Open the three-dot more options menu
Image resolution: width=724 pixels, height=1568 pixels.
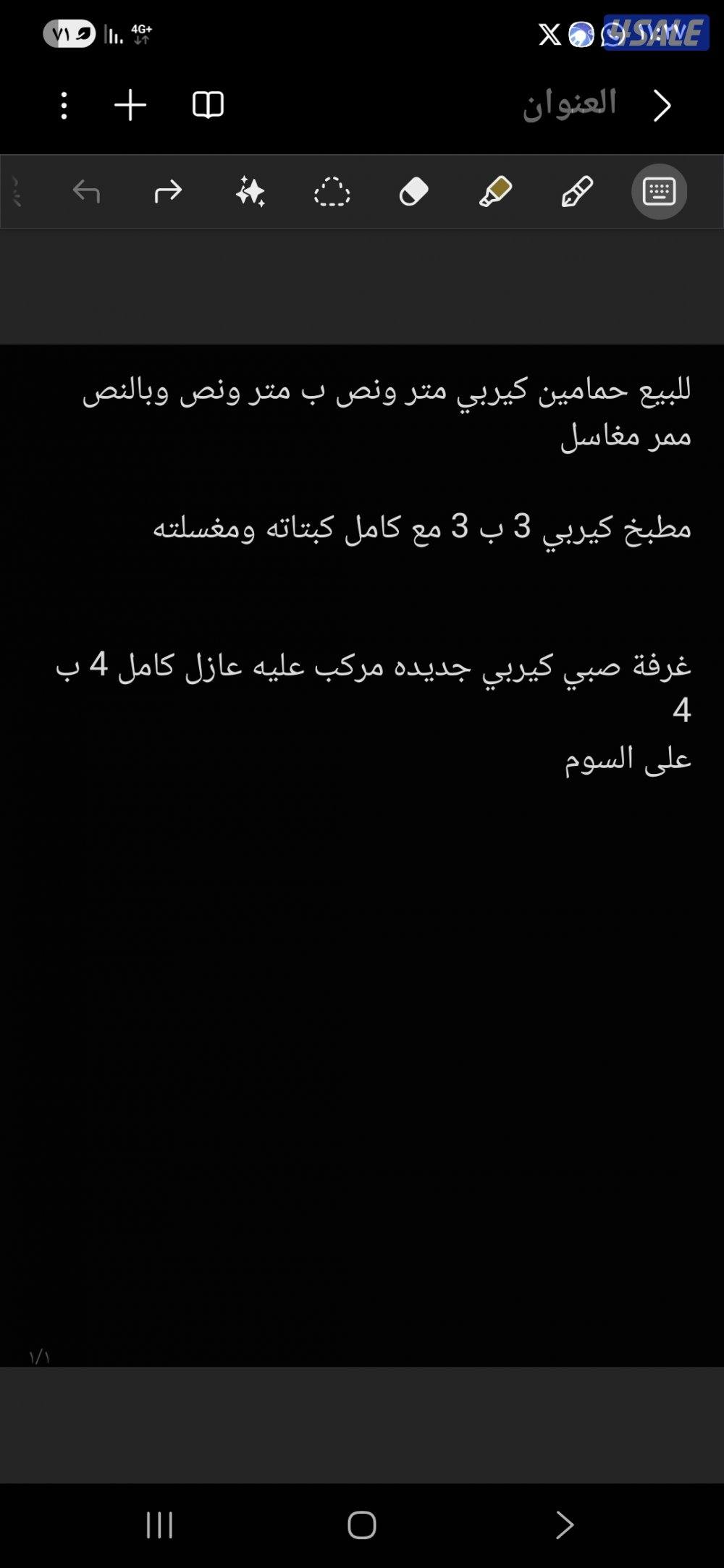point(65,106)
